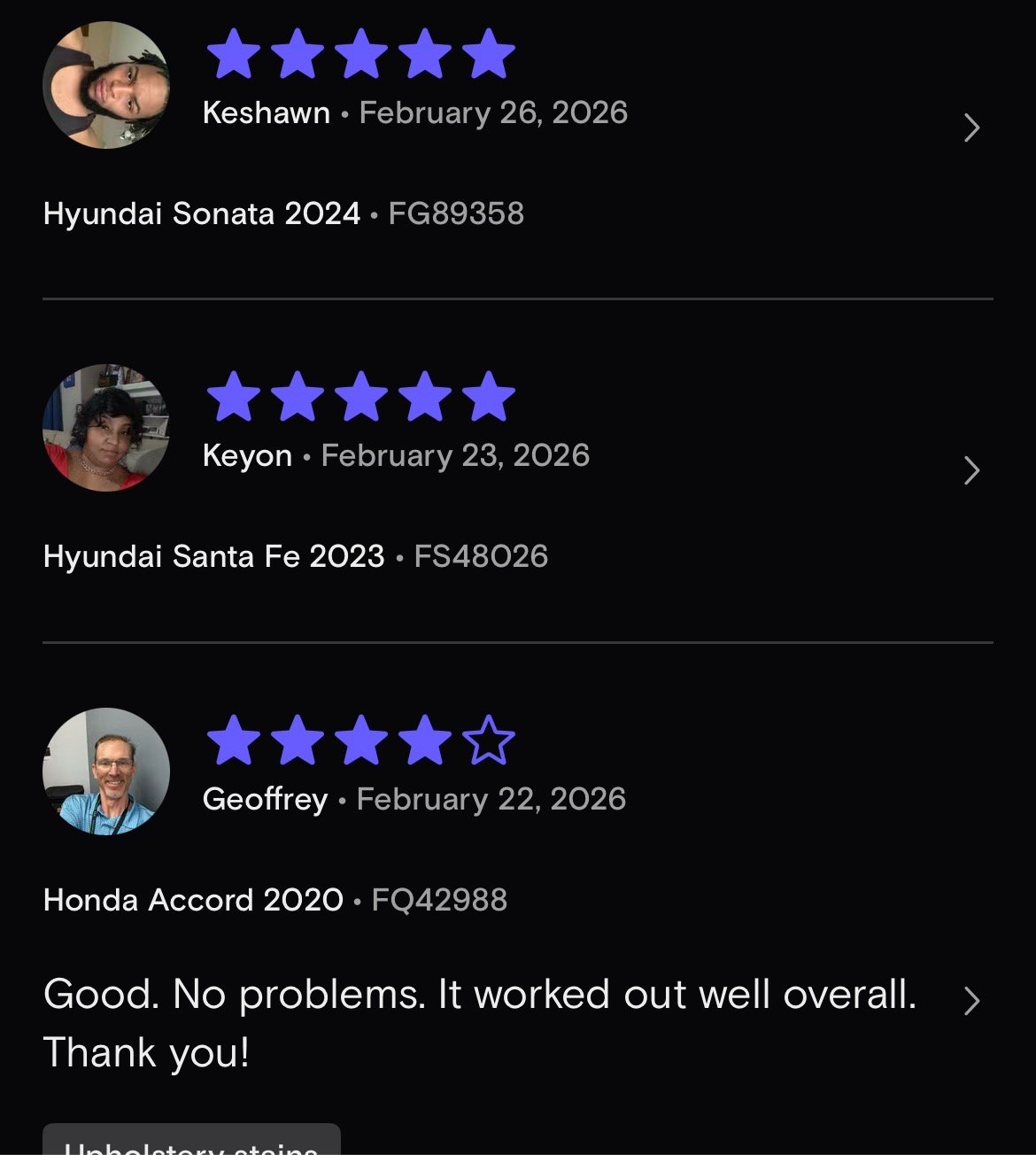Tap the Upholstery stains chip
Image resolution: width=1036 pixels, height=1155 pixels.
tap(191, 1143)
